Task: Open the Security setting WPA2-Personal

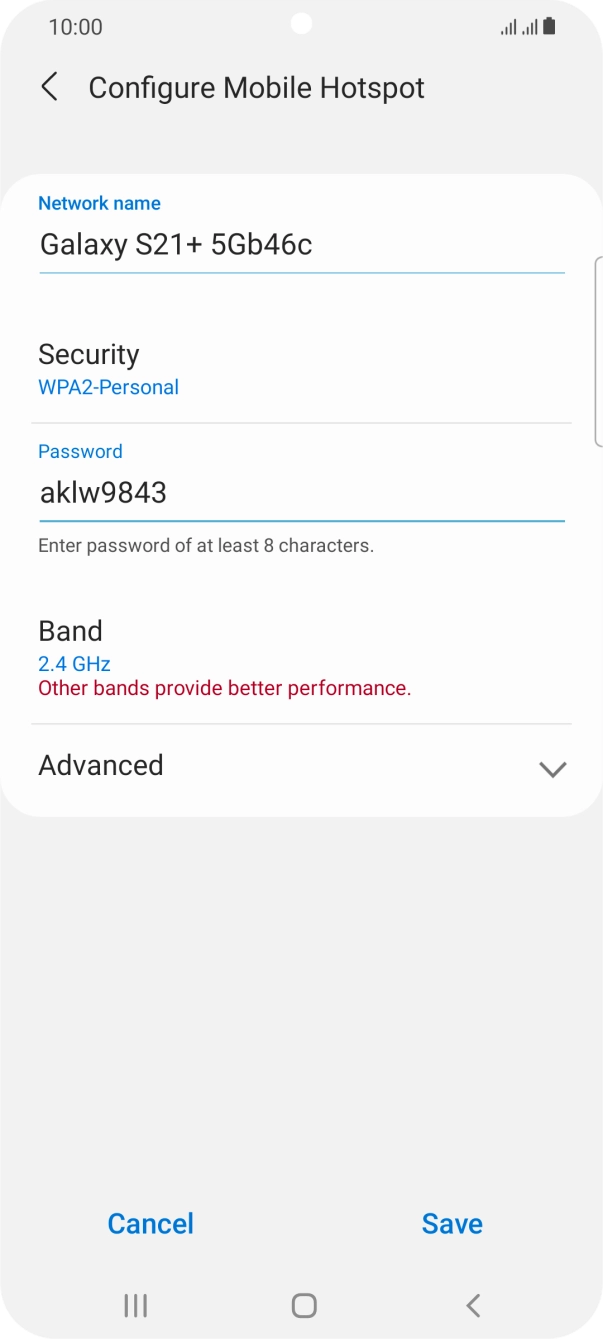Action: pos(301,370)
